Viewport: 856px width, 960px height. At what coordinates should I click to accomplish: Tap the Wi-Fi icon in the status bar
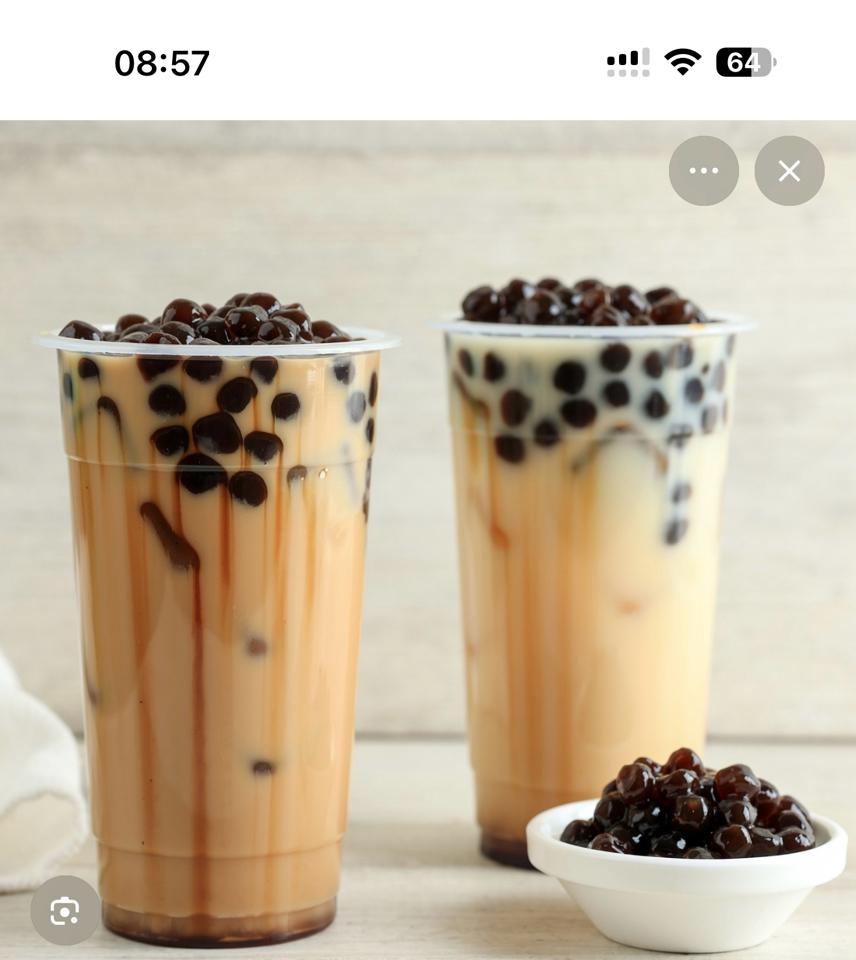click(x=685, y=62)
